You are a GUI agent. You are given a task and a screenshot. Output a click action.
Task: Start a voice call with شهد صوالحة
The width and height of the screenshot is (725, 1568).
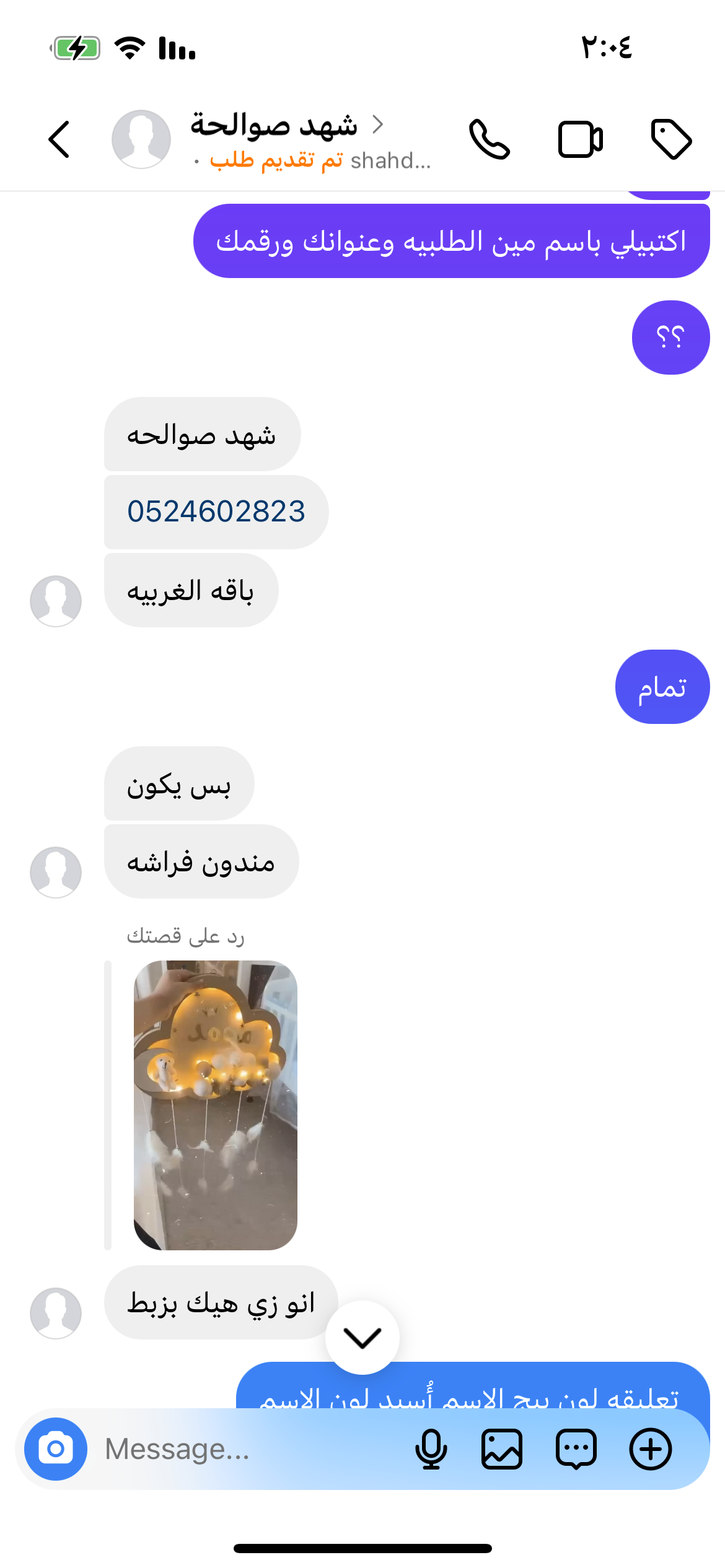tap(489, 139)
